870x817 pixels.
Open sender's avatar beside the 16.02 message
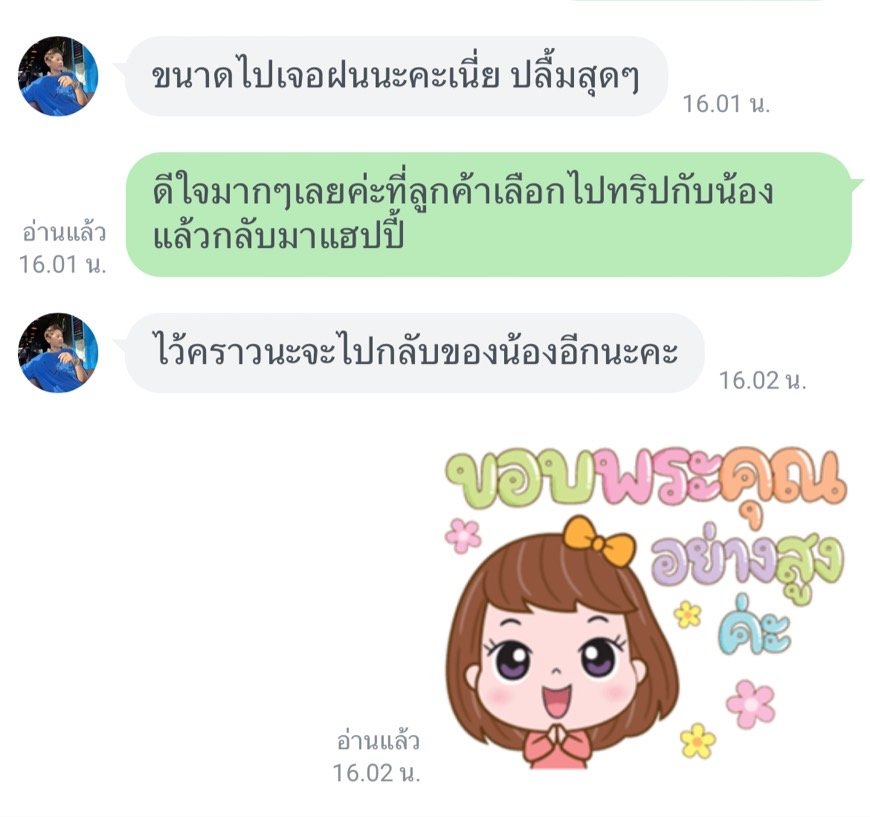tap(58, 352)
